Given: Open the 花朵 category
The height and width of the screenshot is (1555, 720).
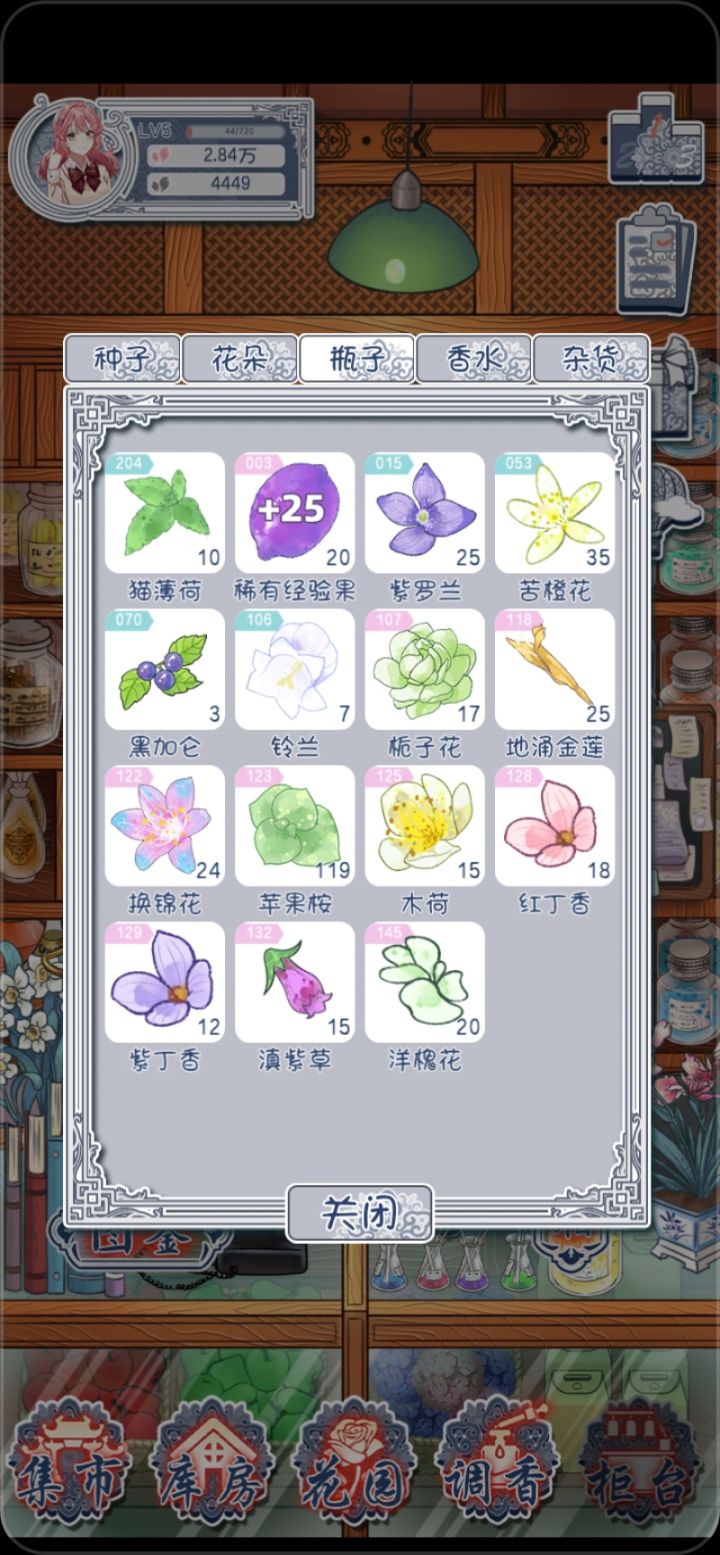Looking at the screenshot, I should tap(240, 360).
